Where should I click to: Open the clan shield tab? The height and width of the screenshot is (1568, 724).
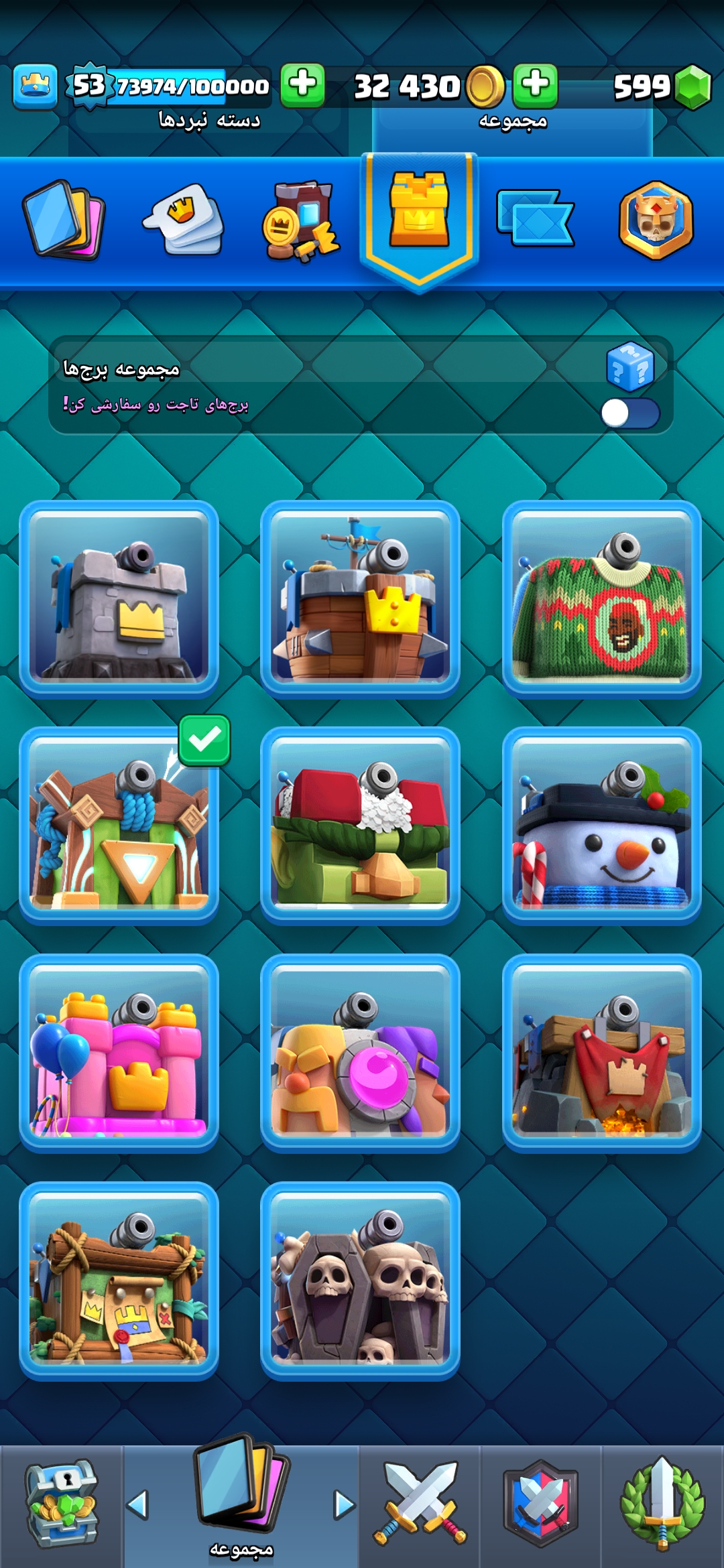(x=540, y=1504)
